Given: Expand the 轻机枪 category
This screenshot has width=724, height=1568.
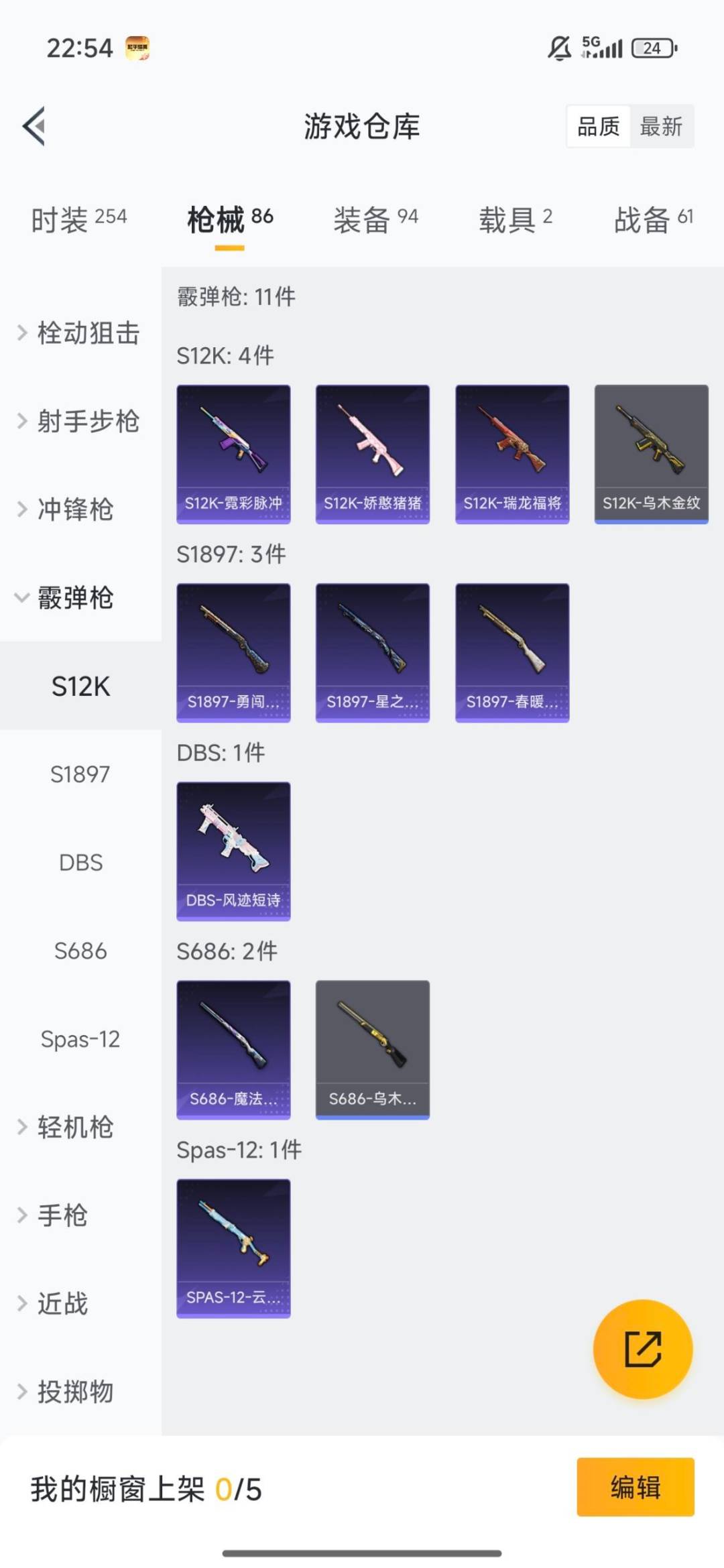Looking at the screenshot, I should tap(74, 1128).
